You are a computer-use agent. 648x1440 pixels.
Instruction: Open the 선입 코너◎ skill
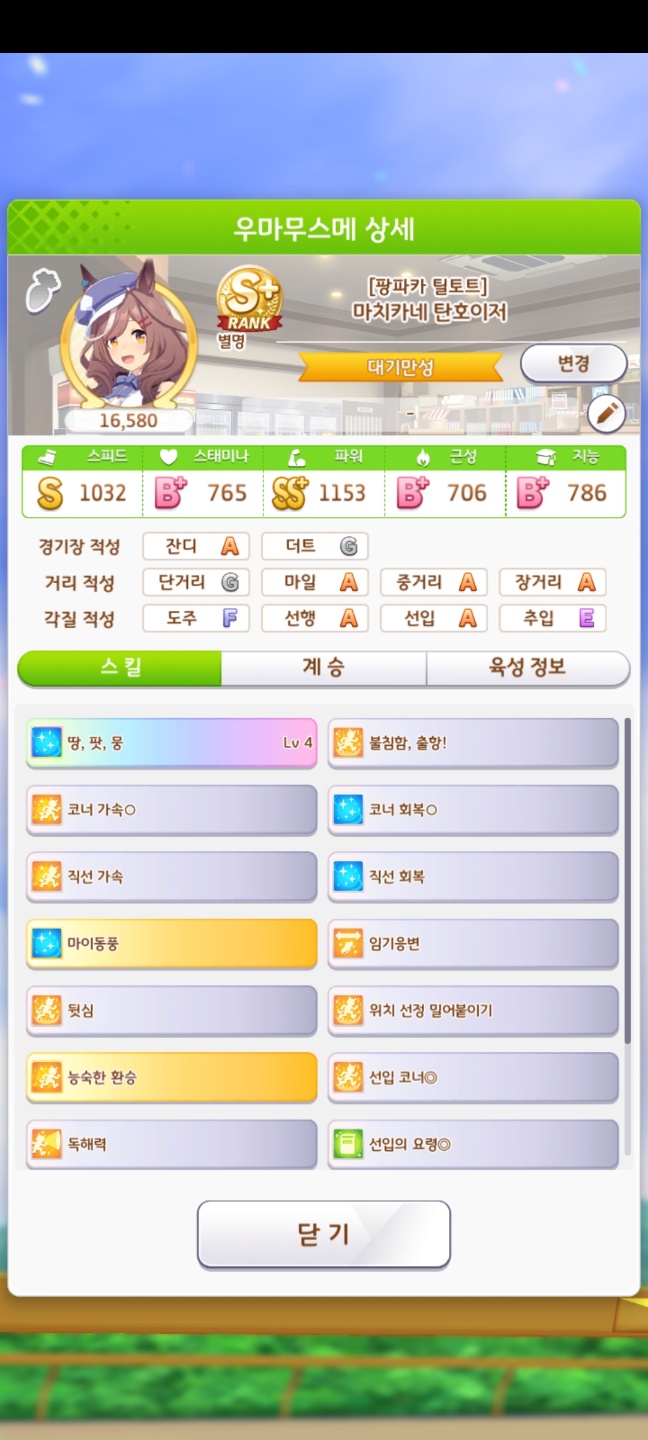click(473, 1078)
